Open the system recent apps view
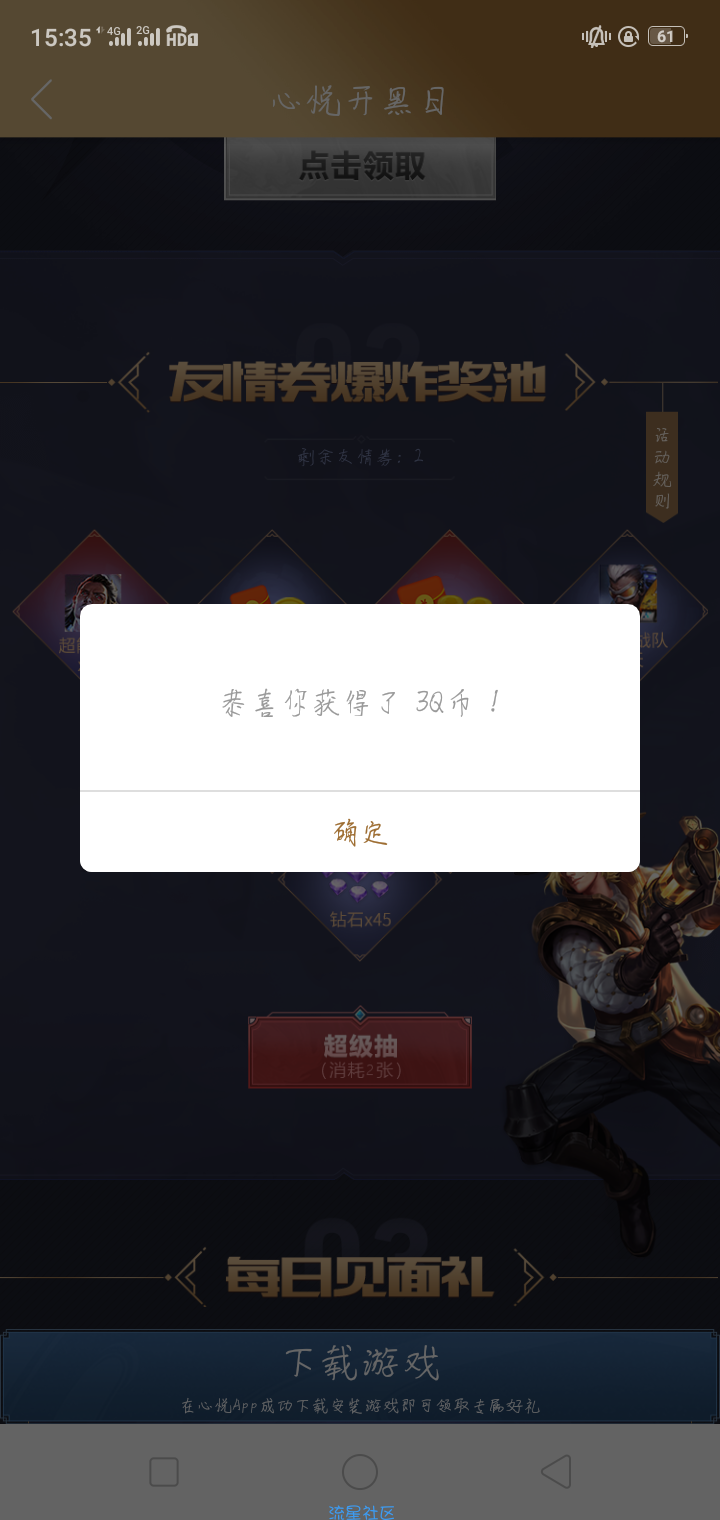The image size is (720, 1520). 164,1472
